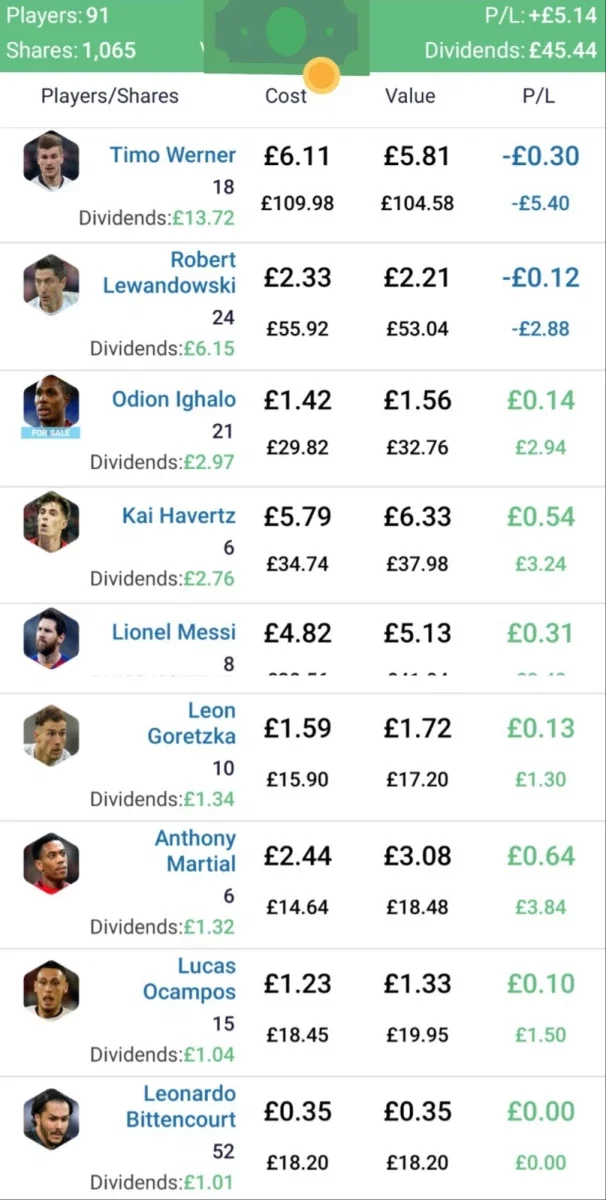This screenshot has height=1200, width=606.
Task: Open Anthony Martial's player entry
Action: coord(303,885)
